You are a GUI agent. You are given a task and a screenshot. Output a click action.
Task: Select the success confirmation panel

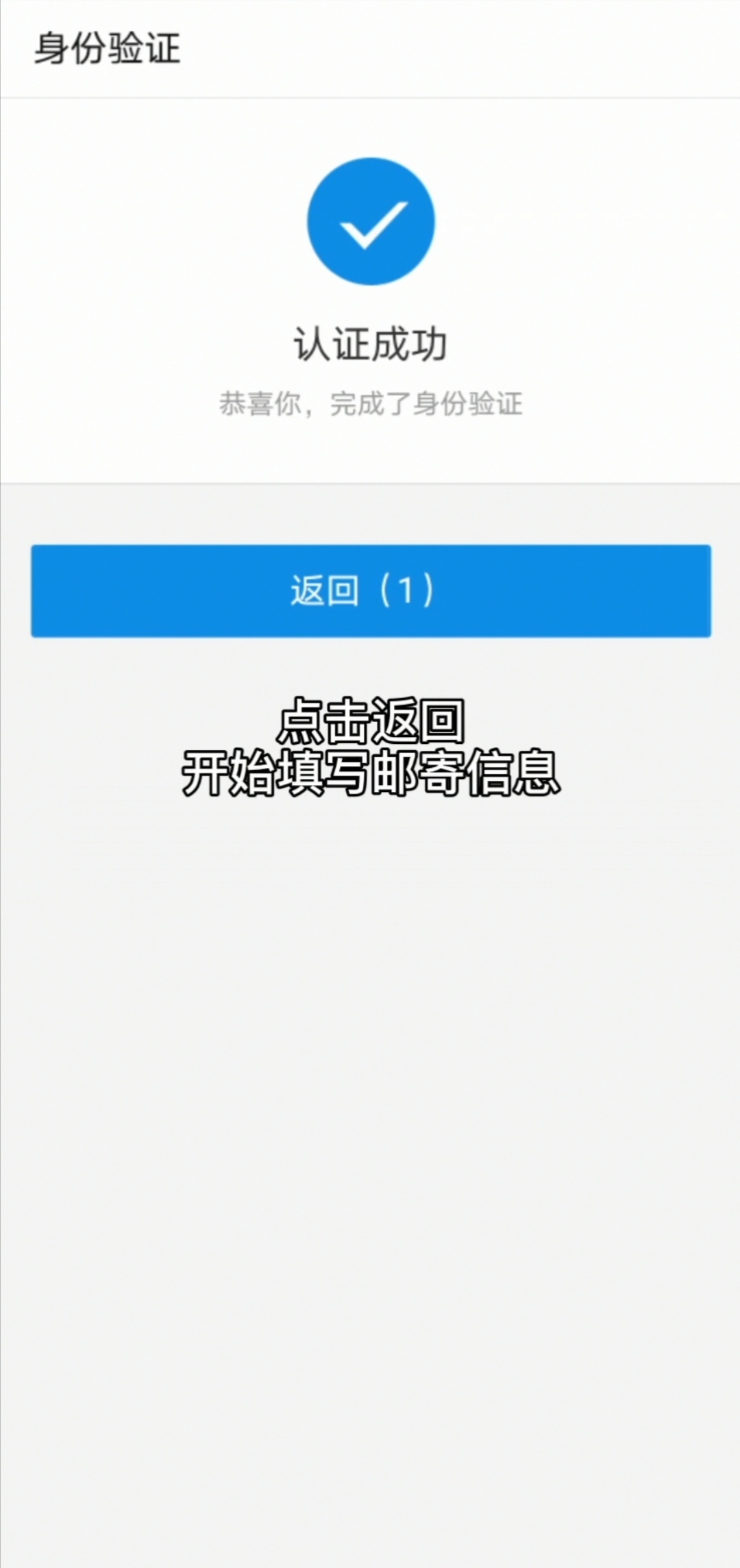370,288
